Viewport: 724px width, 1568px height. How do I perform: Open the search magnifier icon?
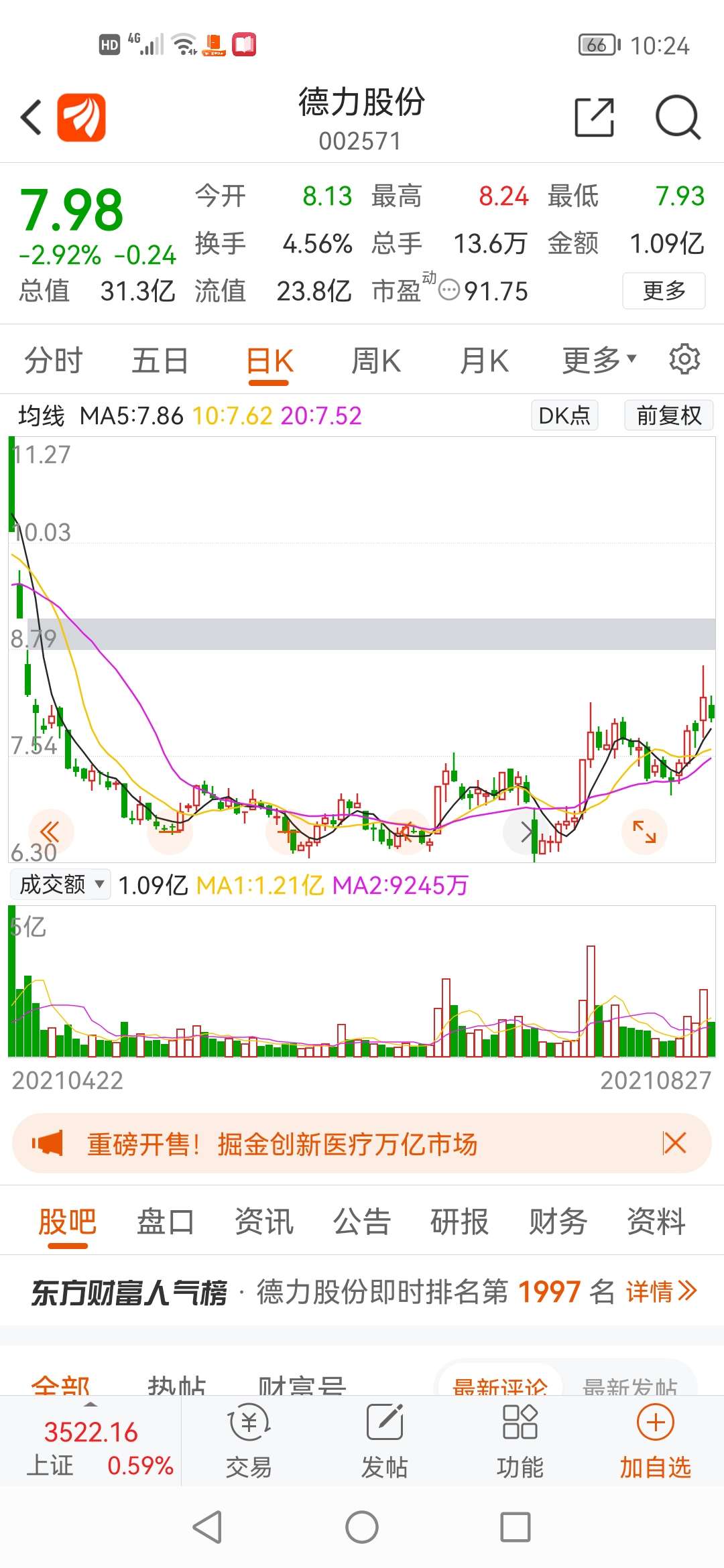tap(678, 117)
